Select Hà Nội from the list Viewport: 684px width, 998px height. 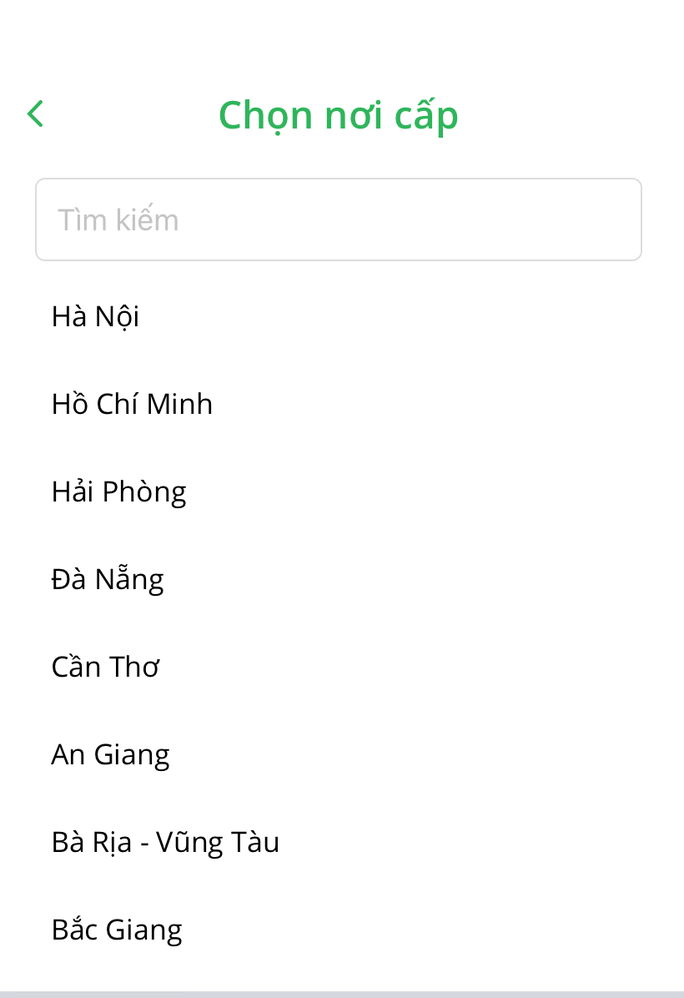[x=96, y=317]
